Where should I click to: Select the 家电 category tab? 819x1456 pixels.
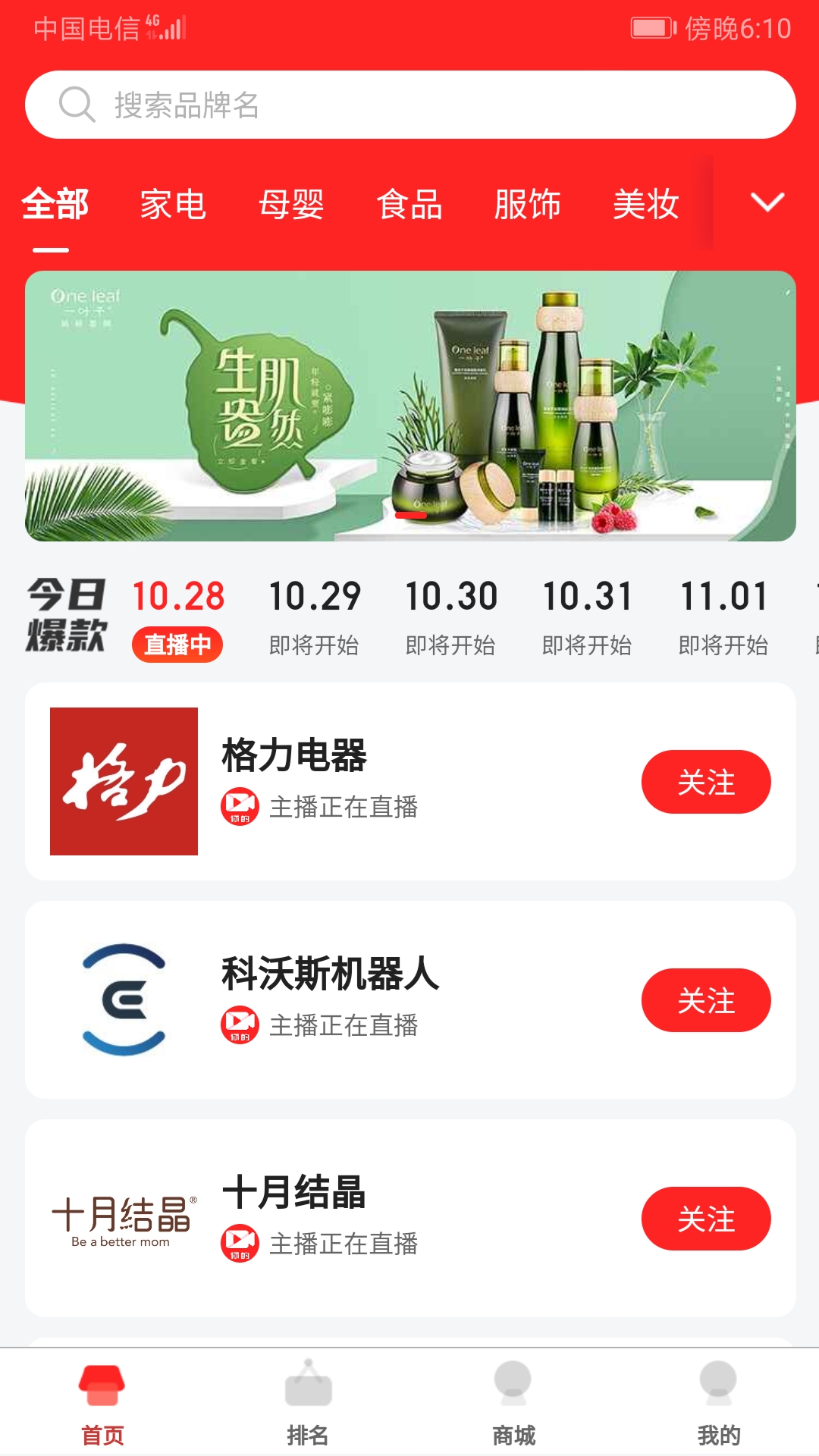click(x=173, y=205)
